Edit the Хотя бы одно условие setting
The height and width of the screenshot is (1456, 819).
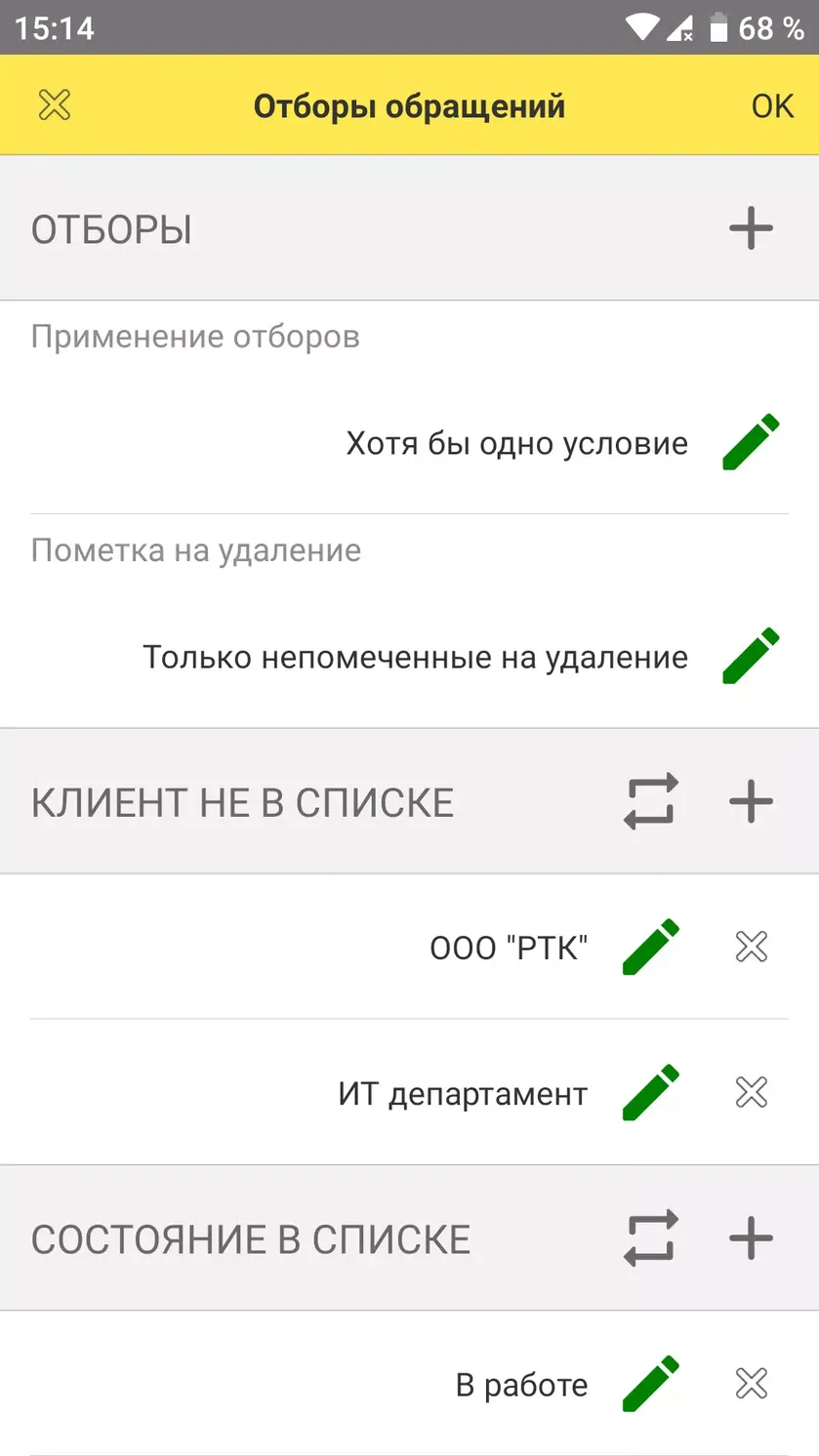(751, 442)
